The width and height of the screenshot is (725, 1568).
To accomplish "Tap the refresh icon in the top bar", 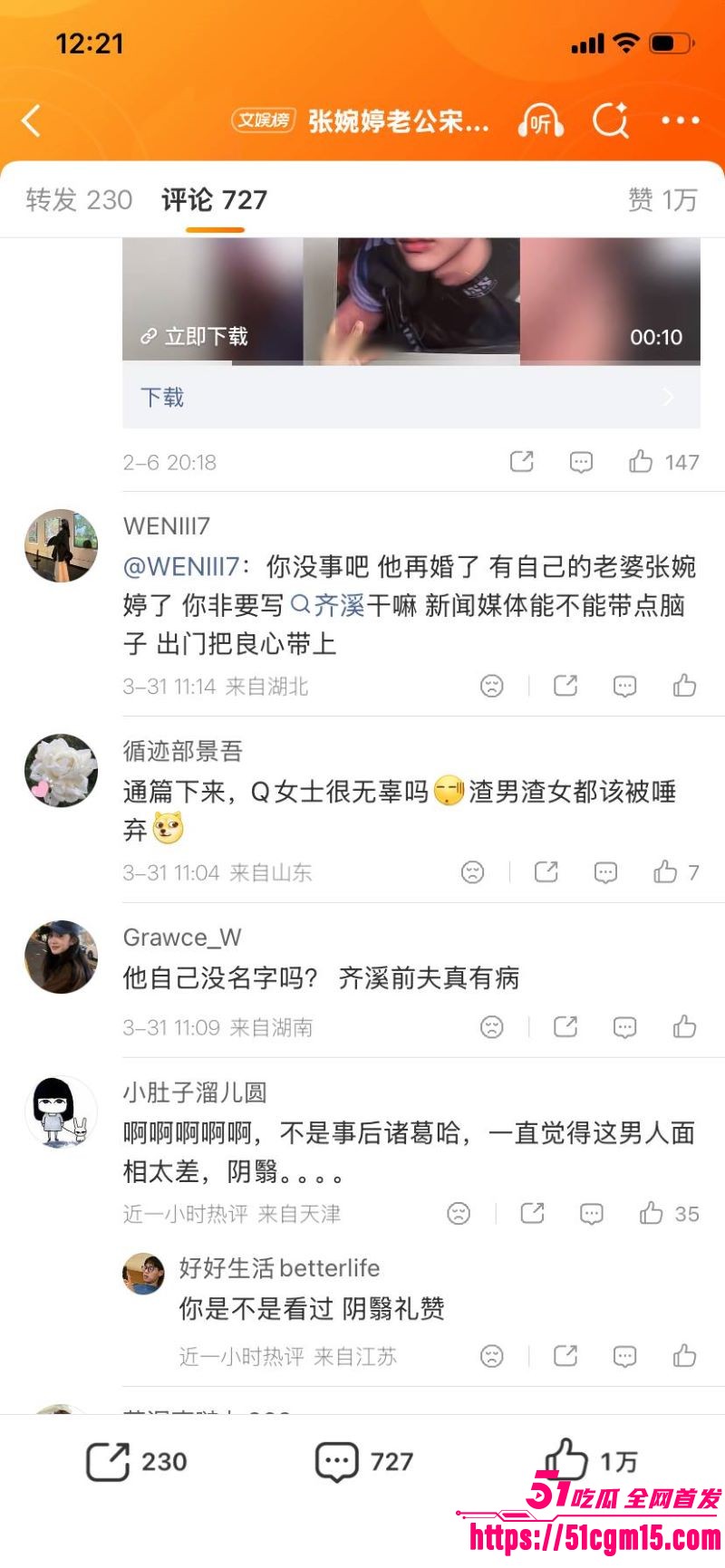I will (x=613, y=120).
